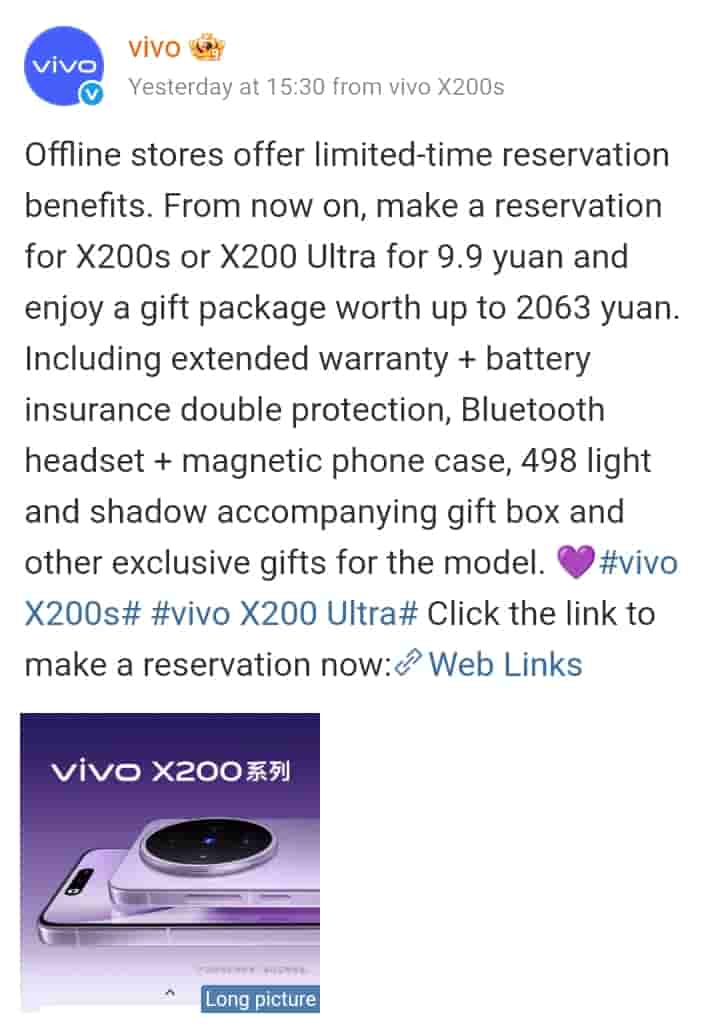Open the vivo account name
The height and width of the screenshot is (1034, 720).
coord(155,46)
